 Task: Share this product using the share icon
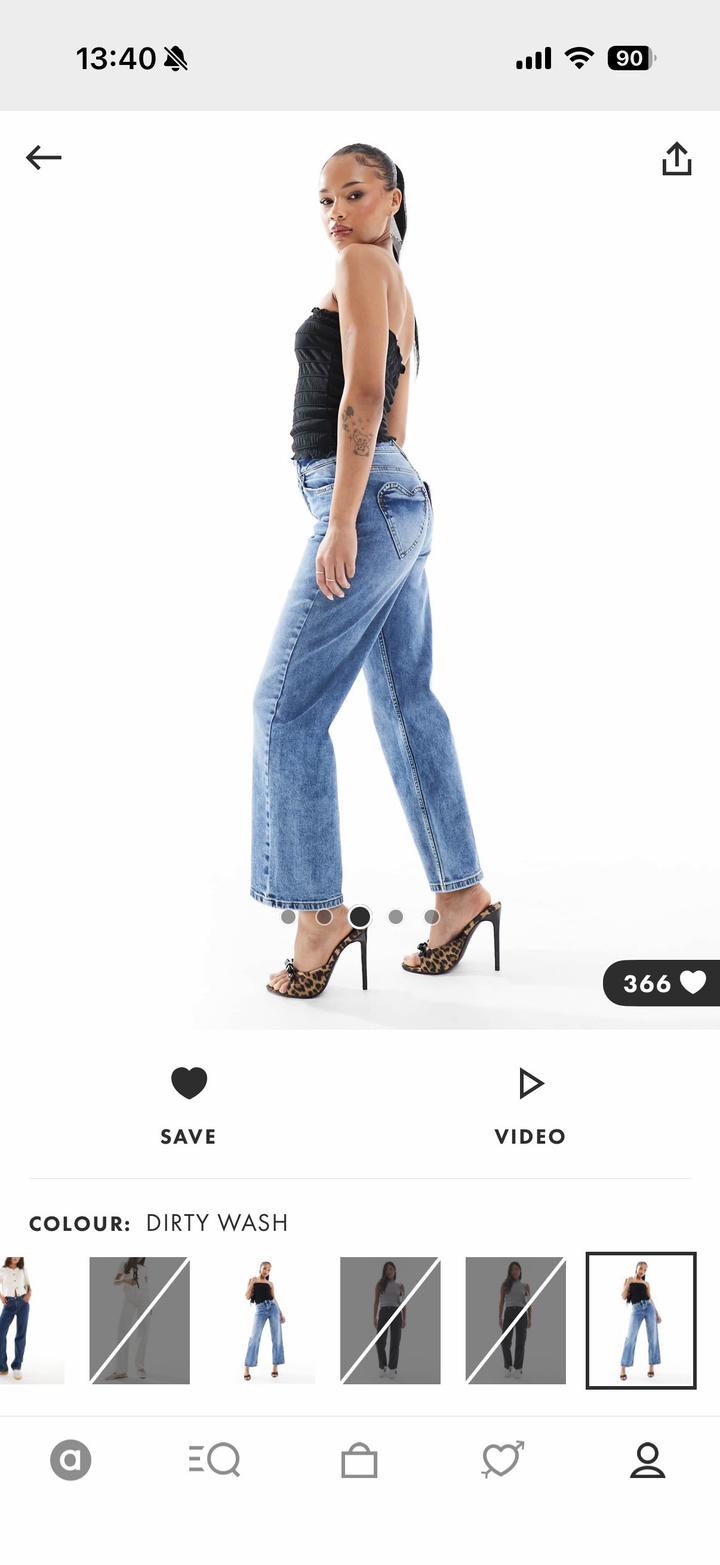(679, 156)
